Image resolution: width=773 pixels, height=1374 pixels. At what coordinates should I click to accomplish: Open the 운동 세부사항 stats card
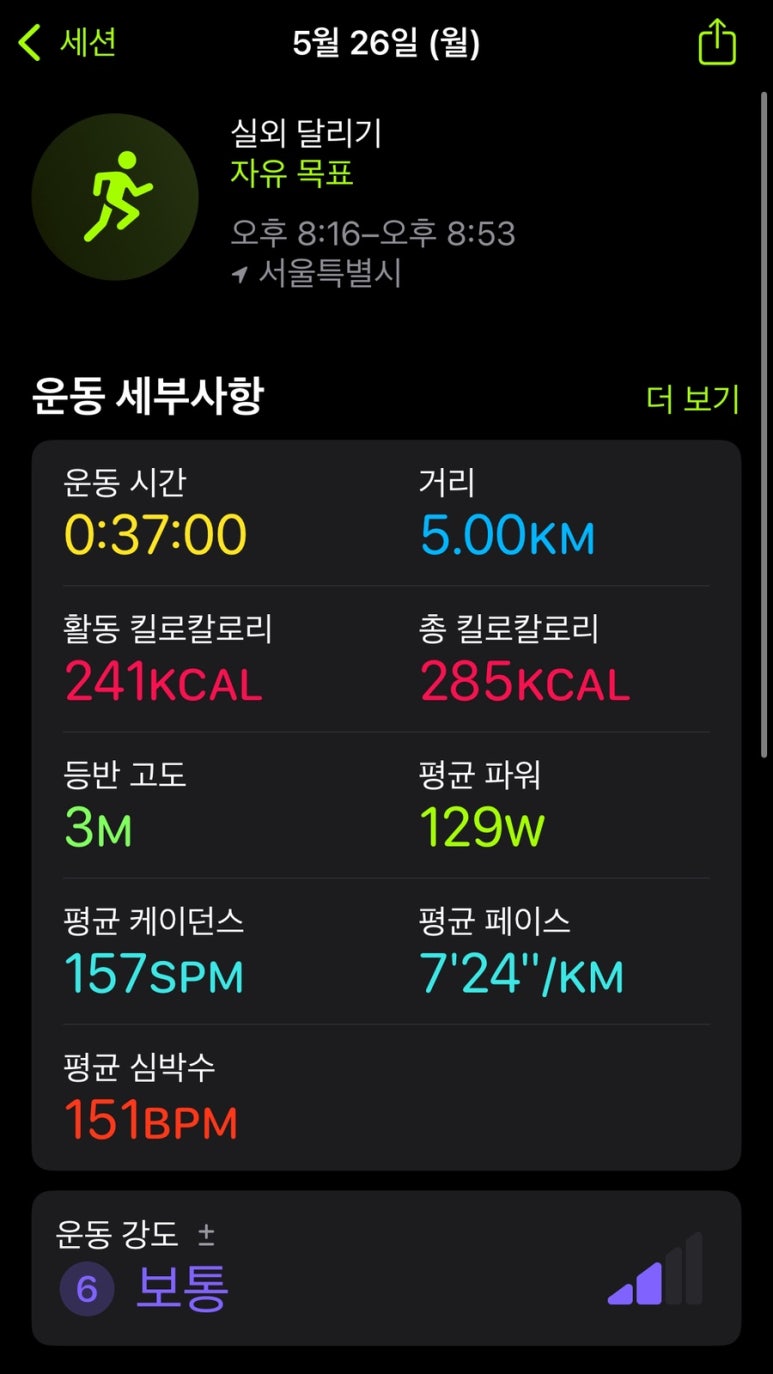pyautogui.click(x=386, y=805)
